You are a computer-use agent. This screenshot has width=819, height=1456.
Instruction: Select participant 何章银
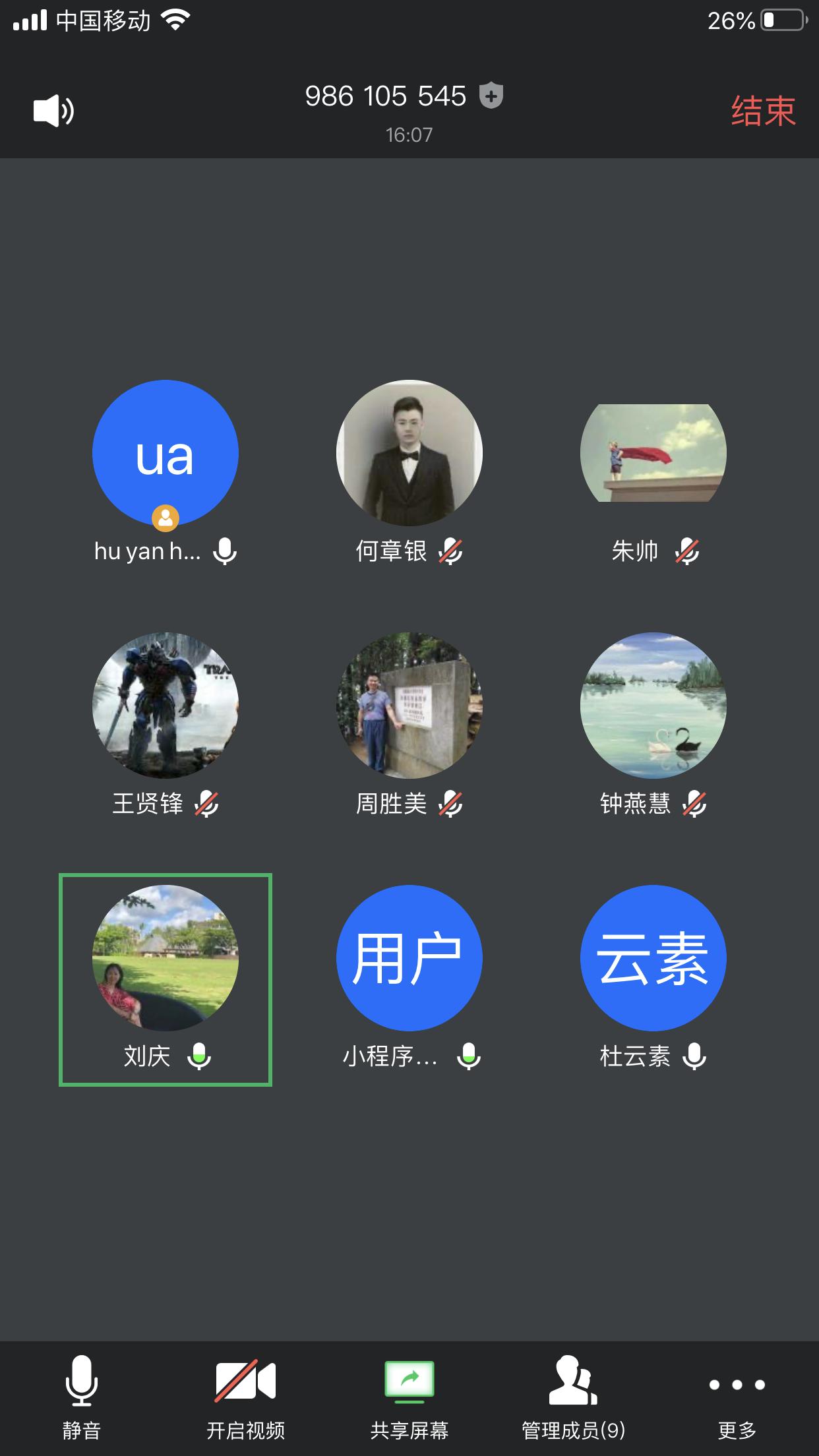coord(409,454)
